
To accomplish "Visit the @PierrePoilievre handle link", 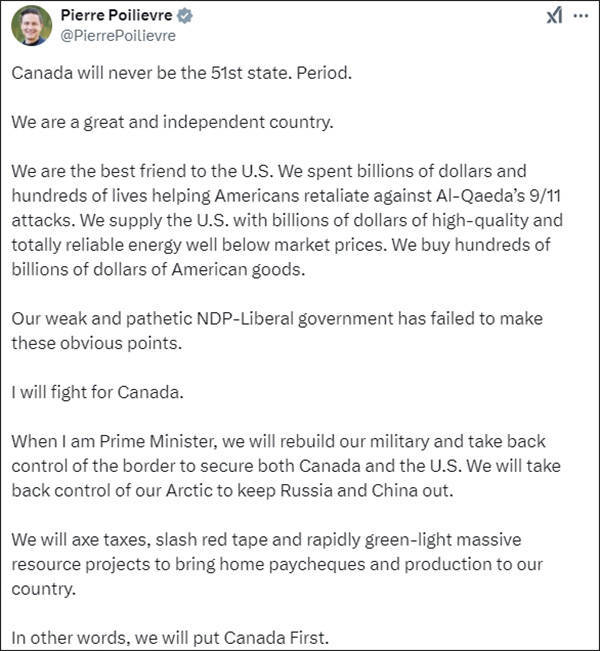I will click(118, 36).
